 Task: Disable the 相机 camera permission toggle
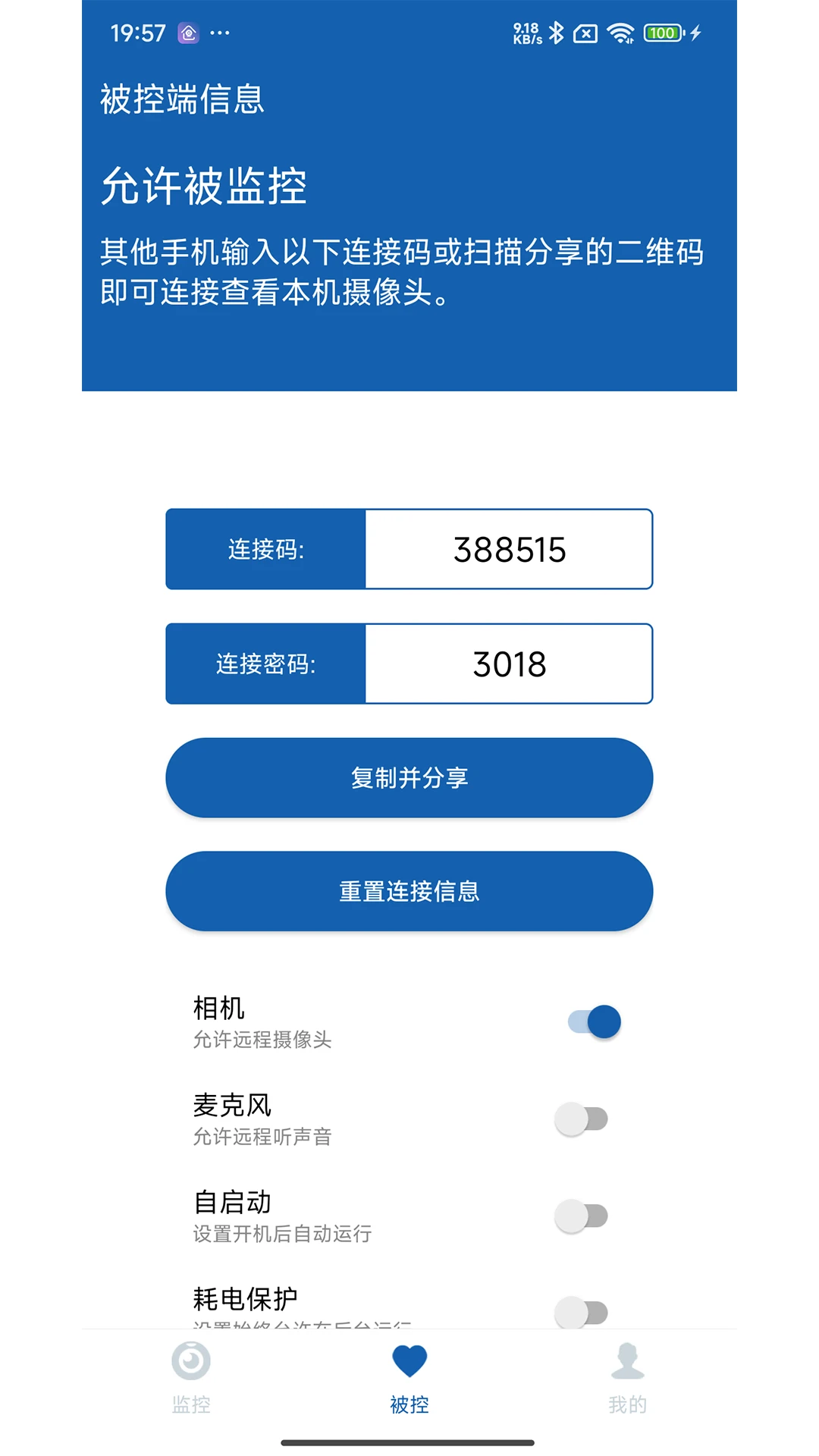click(594, 1021)
